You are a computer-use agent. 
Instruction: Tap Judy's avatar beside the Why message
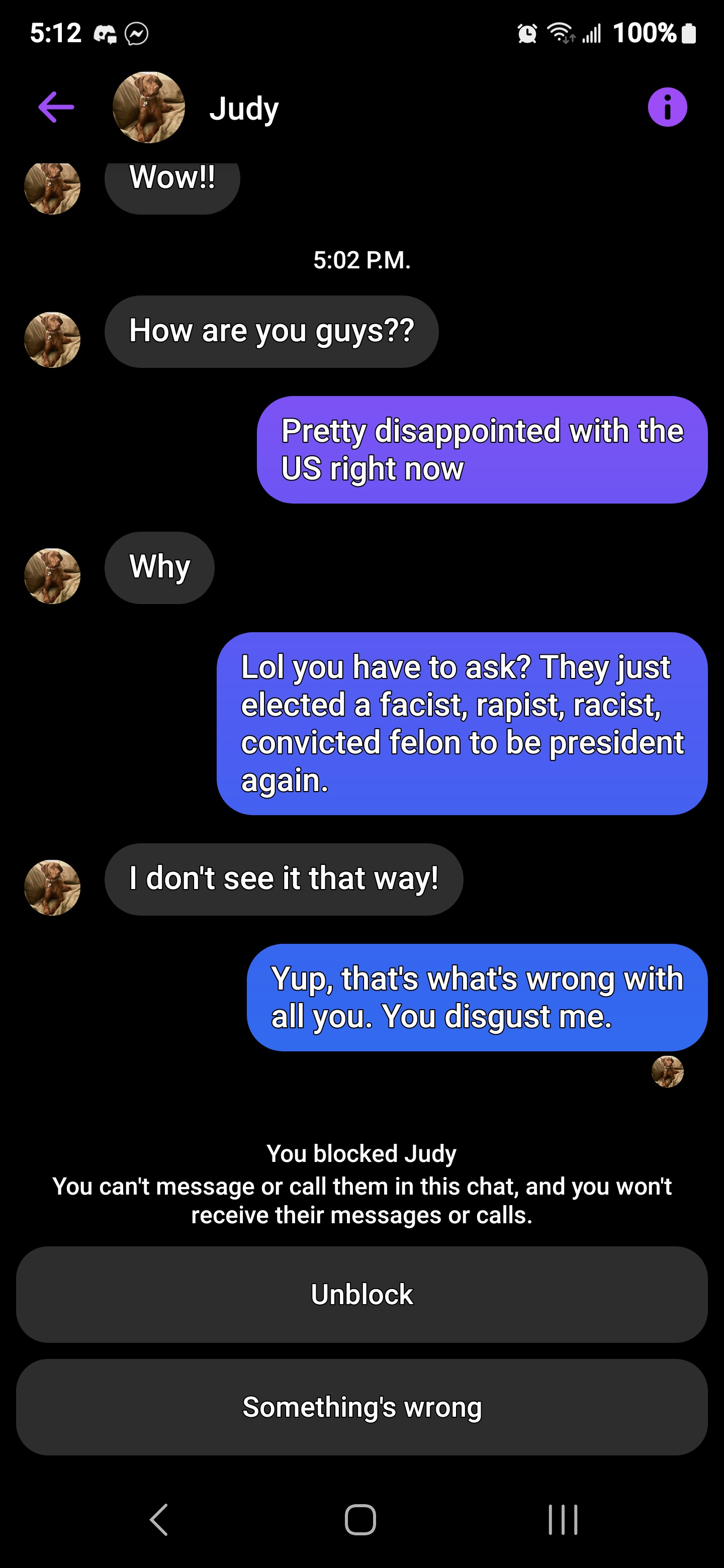(x=52, y=576)
